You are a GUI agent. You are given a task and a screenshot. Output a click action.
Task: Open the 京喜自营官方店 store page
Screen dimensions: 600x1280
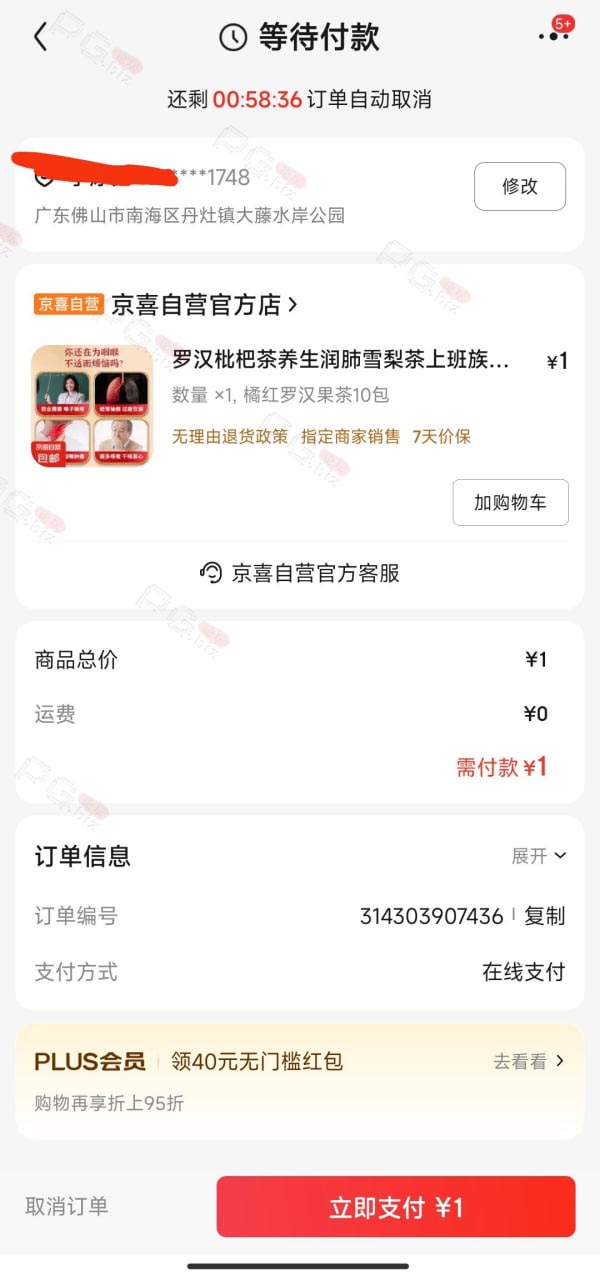204,304
